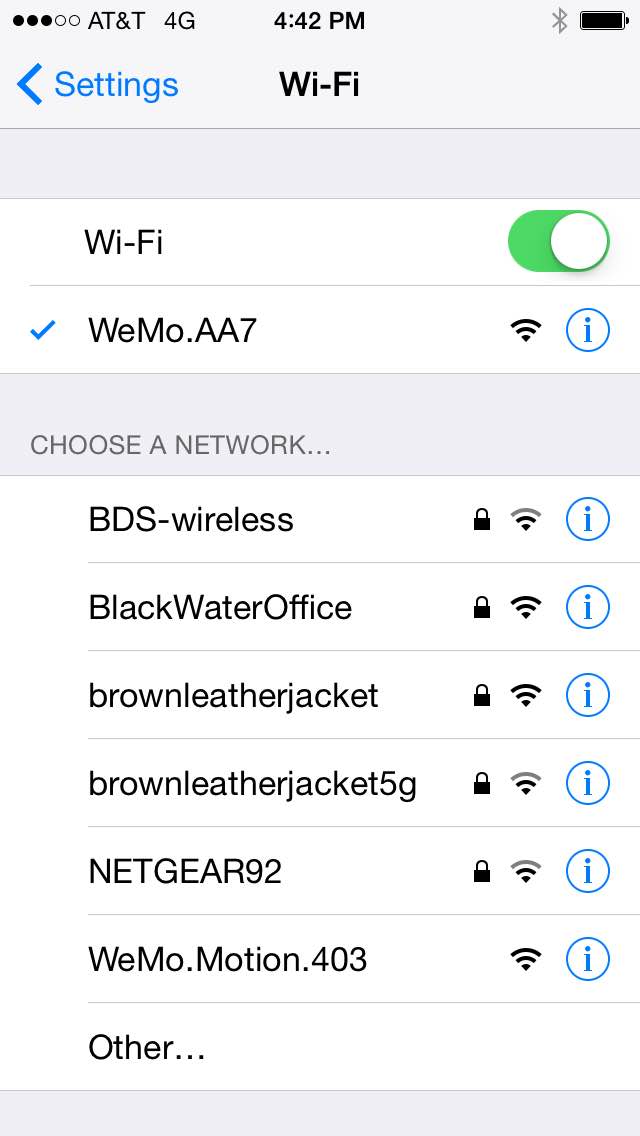Join WeMo.Motion.403 network
The image size is (640, 1136).
tap(228, 960)
